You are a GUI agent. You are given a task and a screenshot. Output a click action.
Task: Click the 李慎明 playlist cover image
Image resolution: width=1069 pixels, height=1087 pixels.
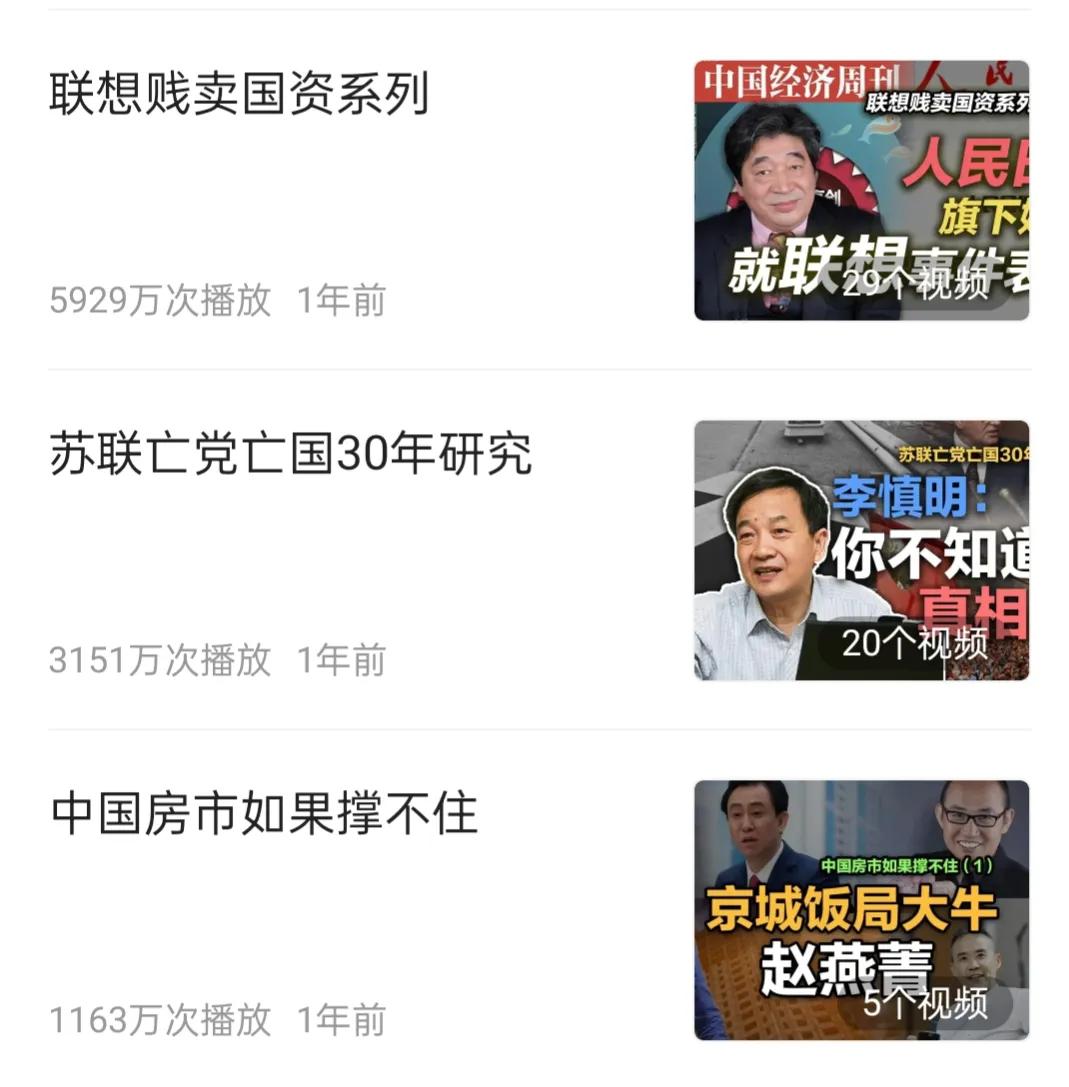(860, 550)
